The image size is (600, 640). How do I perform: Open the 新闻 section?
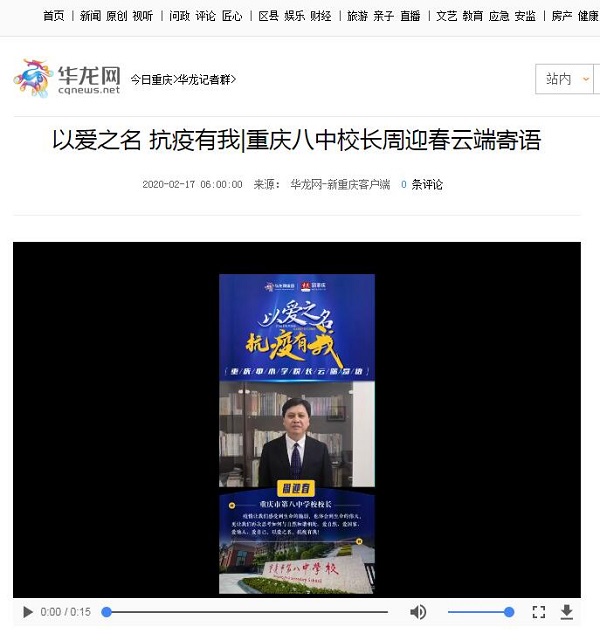91,16
